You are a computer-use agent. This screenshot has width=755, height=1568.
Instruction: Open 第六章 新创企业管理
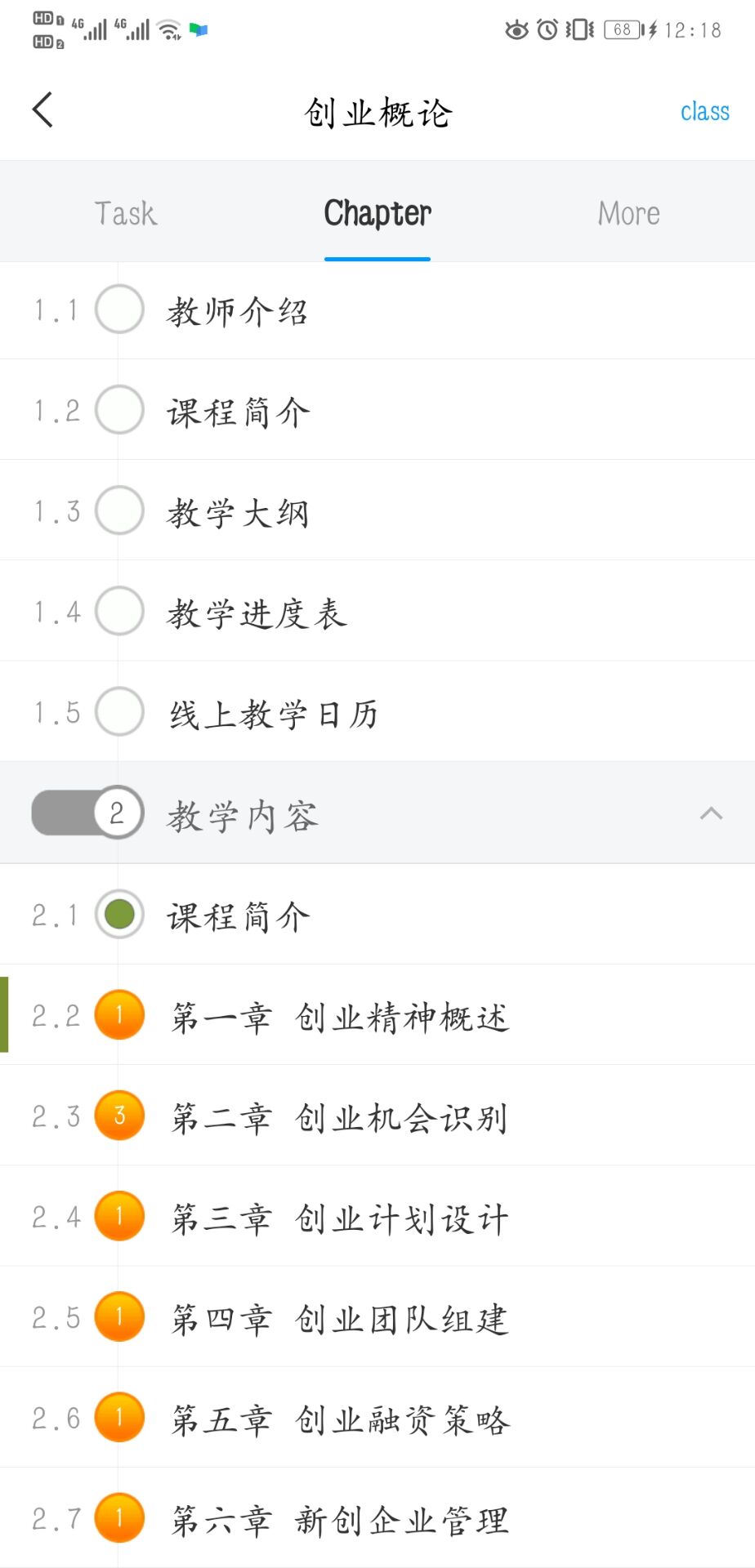(339, 1519)
